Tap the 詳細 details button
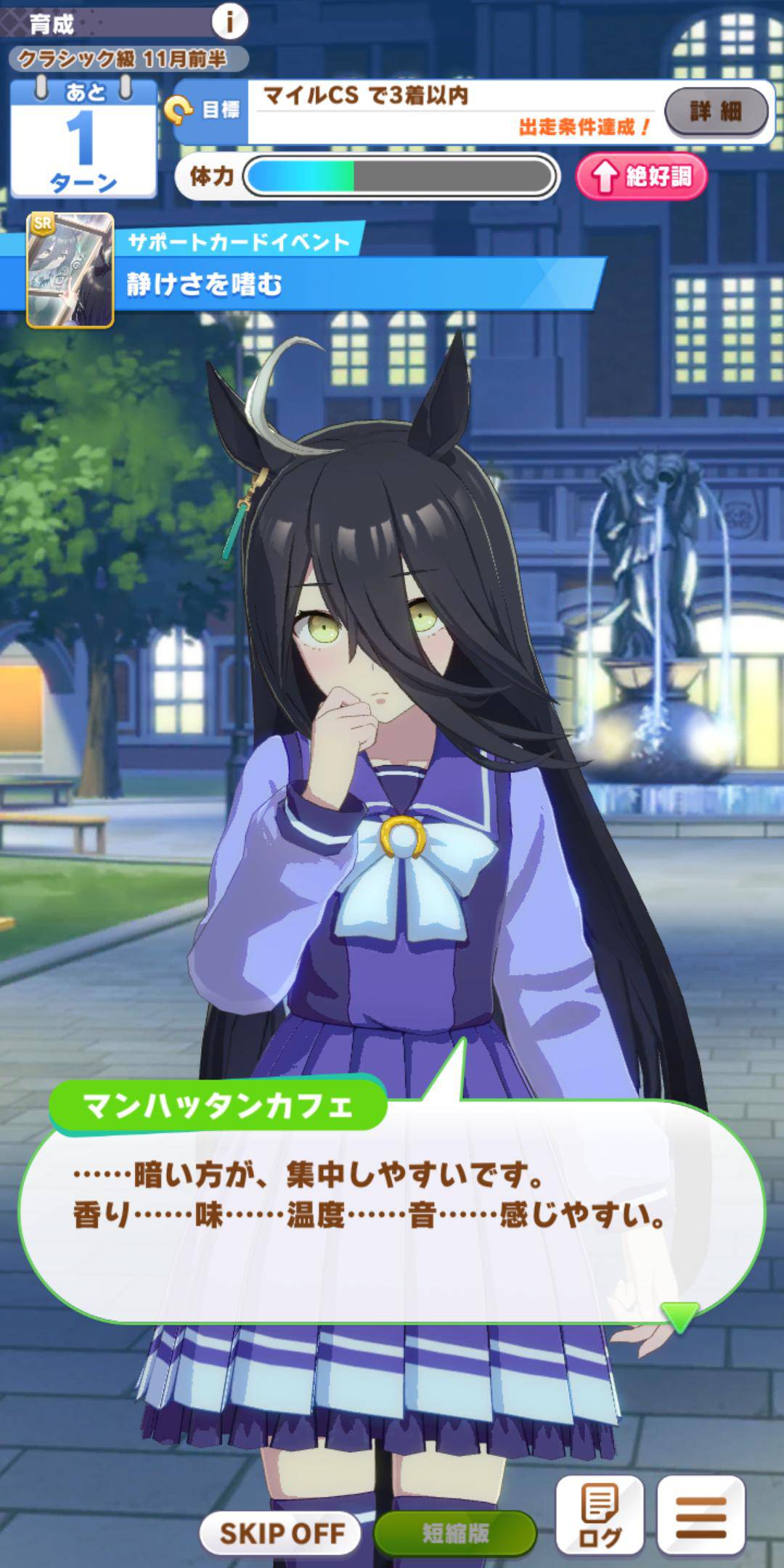784x1568 pixels. tap(716, 111)
